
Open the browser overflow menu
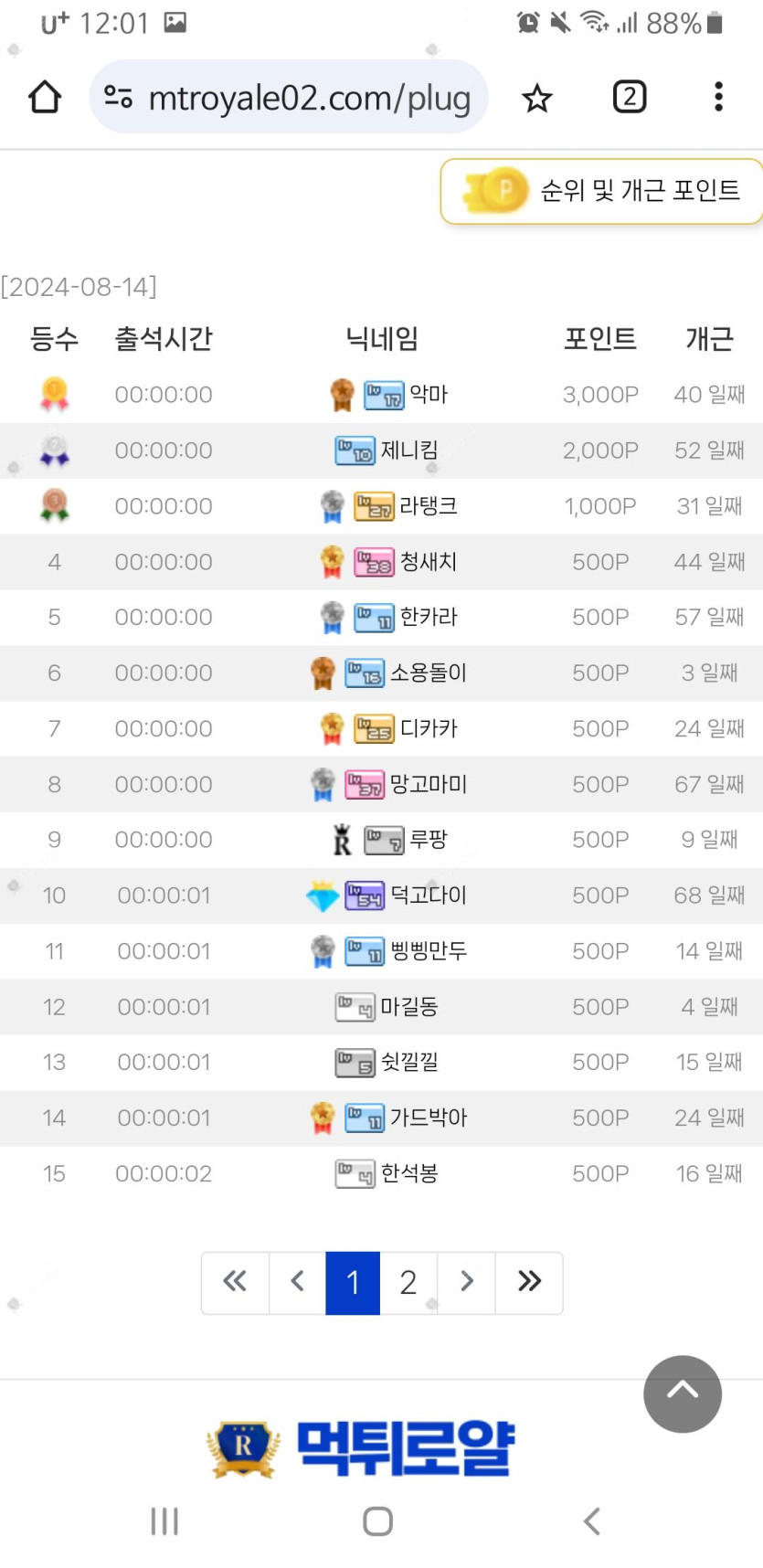coord(718,97)
